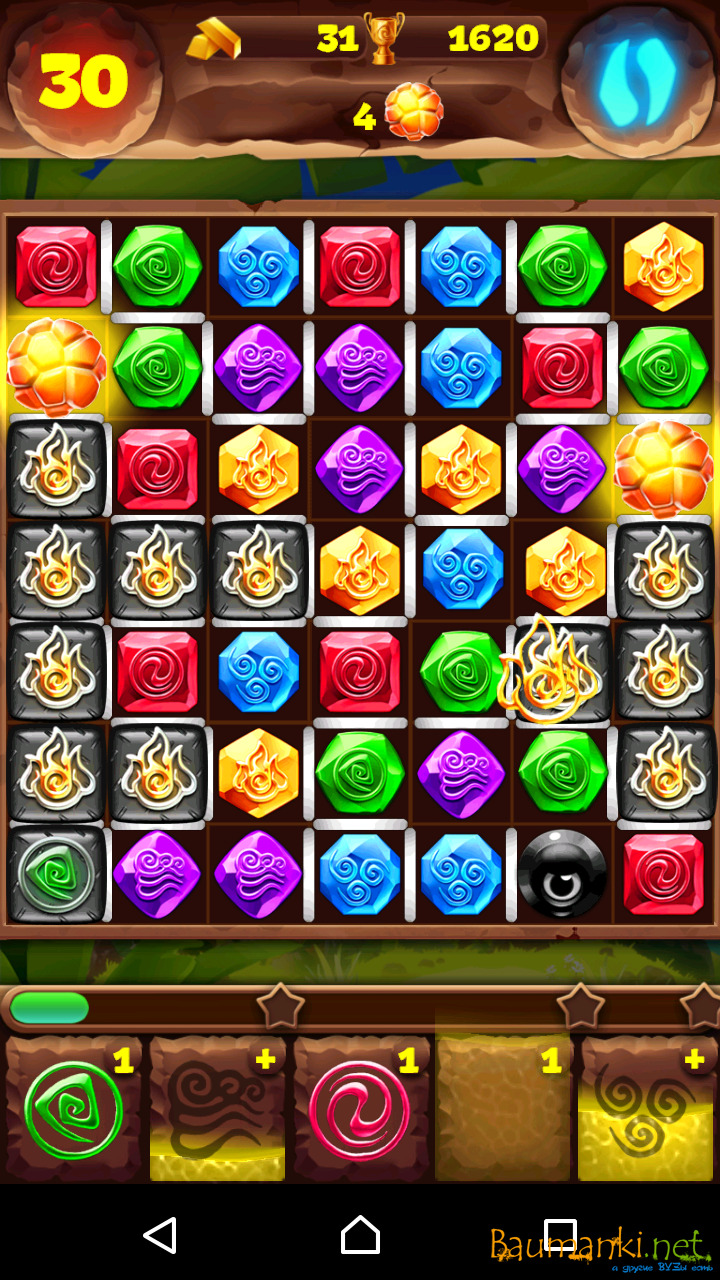The height and width of the screenshot is (1280, 720).
Task: Go back with the system back button
Action: (x=160, y=1236)
